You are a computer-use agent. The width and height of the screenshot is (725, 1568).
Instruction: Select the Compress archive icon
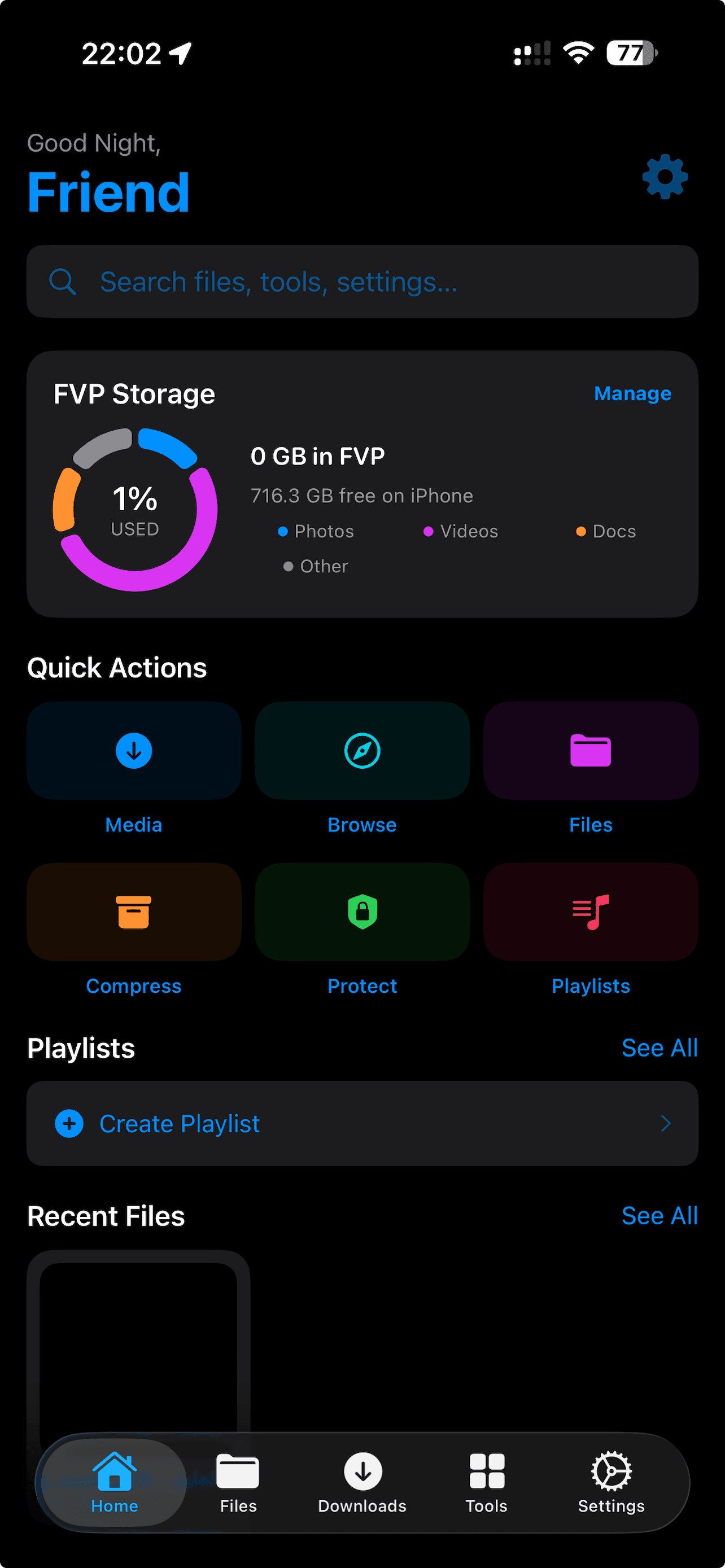(x=133, y=911)
